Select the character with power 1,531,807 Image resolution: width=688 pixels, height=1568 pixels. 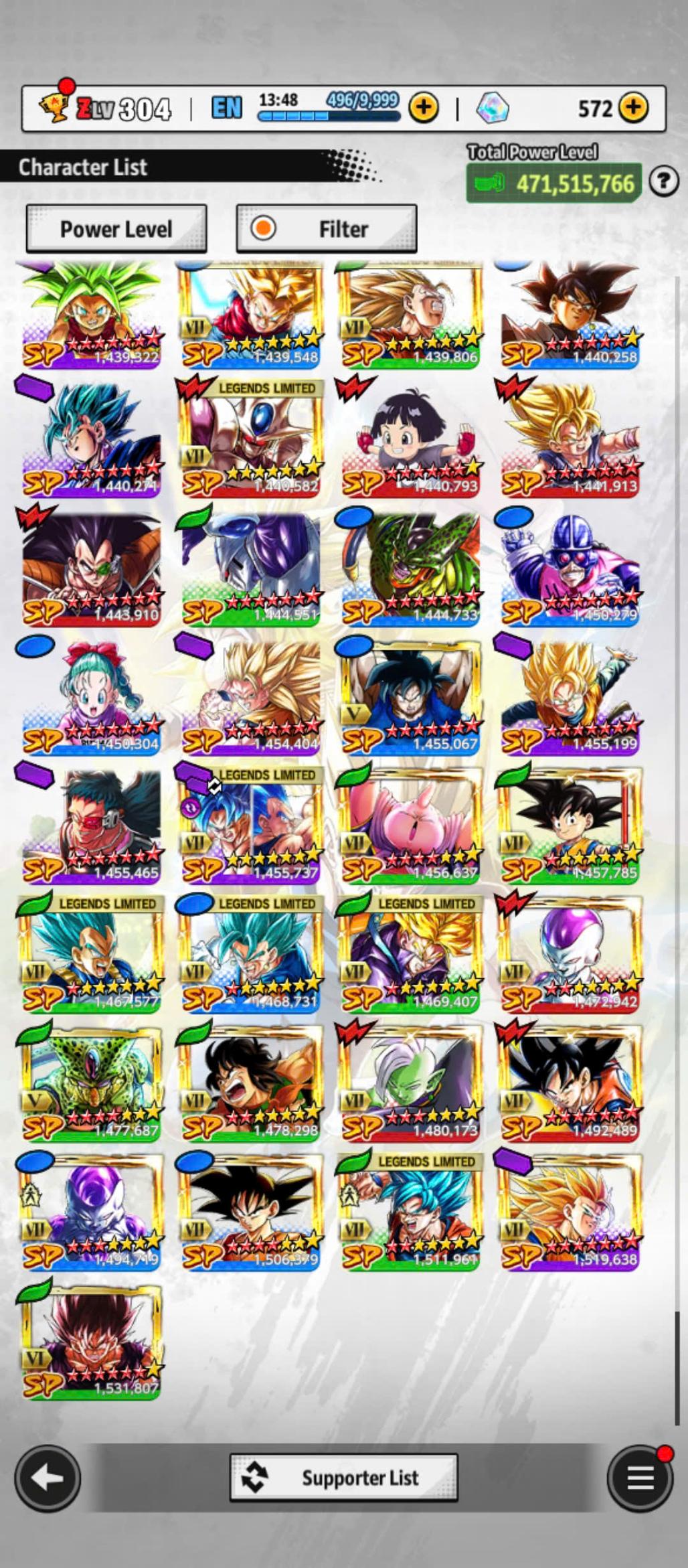click(x=92, y=1341)
